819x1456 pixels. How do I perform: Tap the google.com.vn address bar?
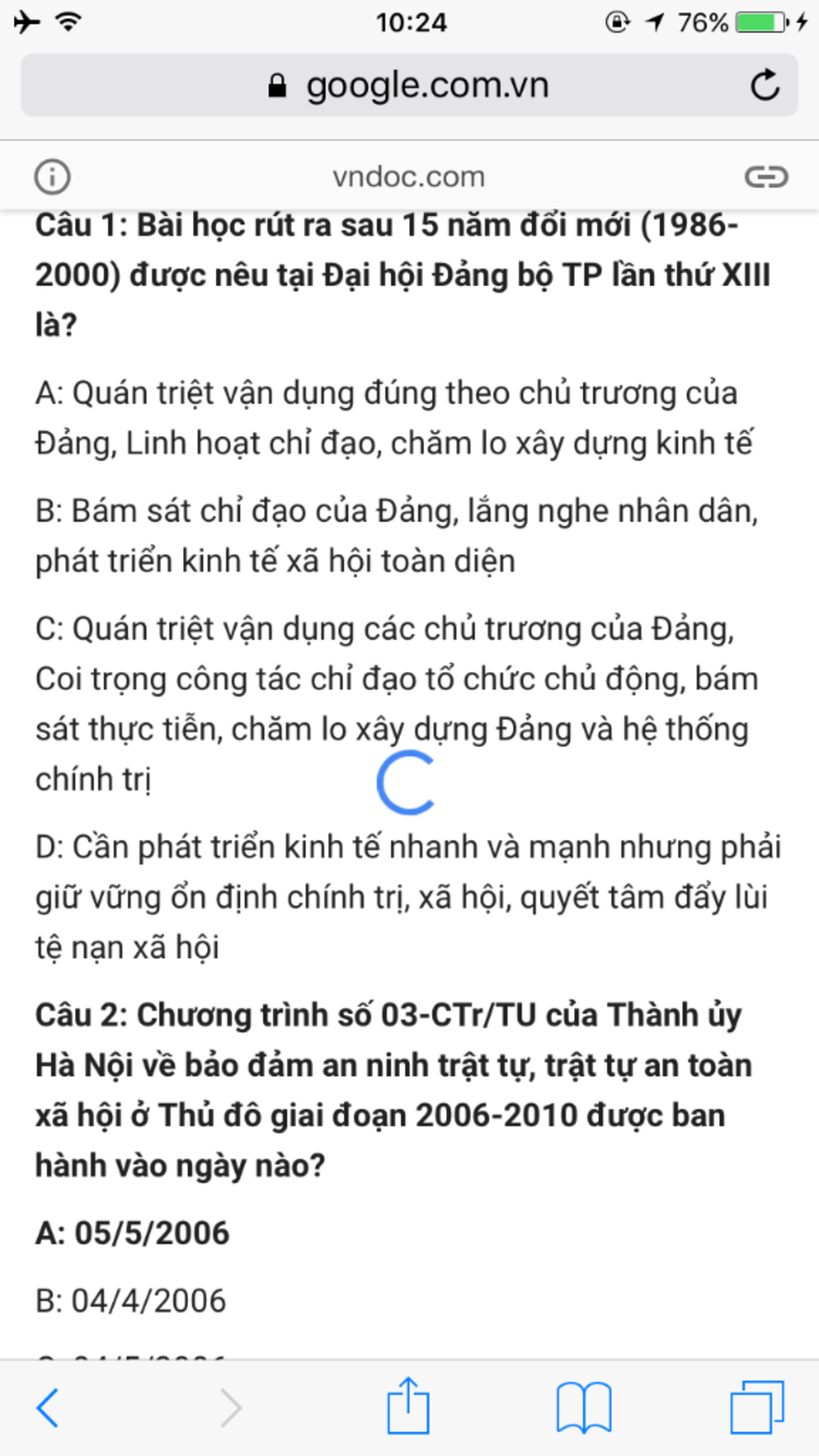[x=409, y=85]
